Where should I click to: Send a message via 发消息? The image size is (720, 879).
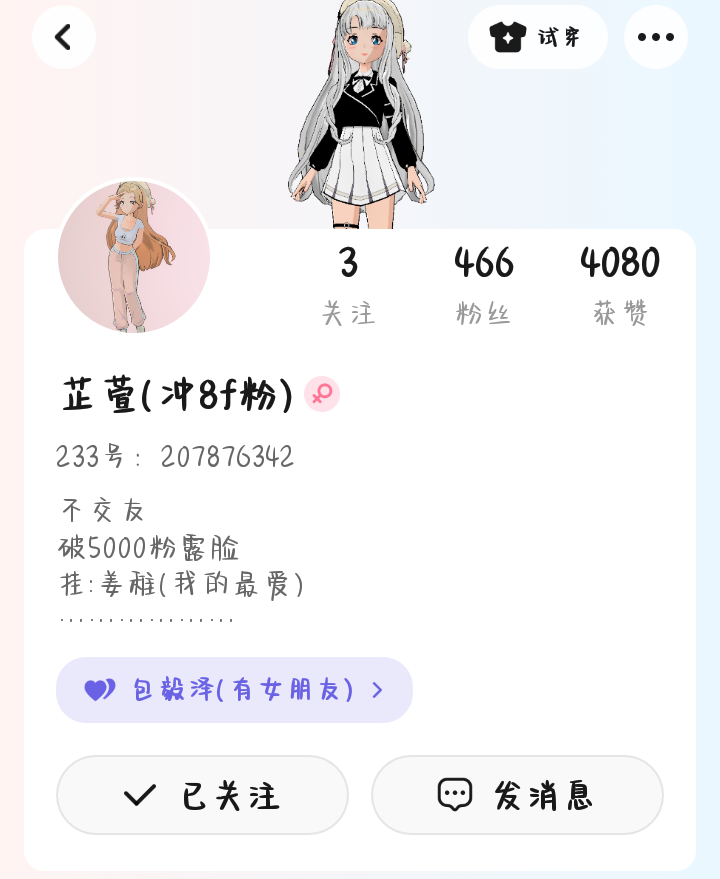(x=517, y=795)
